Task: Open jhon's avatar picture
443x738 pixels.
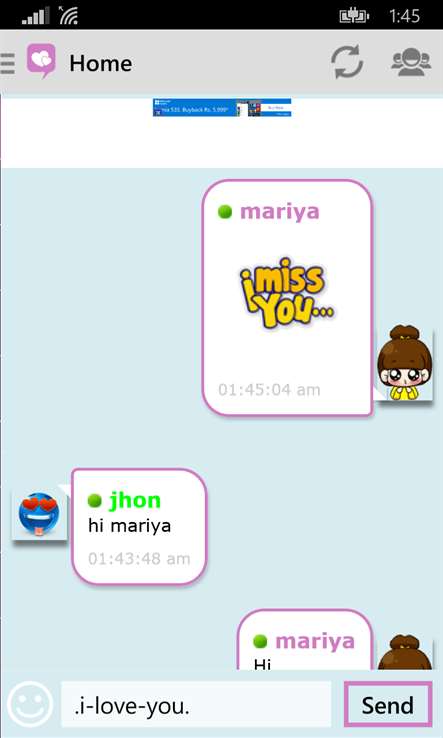Action: (x=40, y=514)
